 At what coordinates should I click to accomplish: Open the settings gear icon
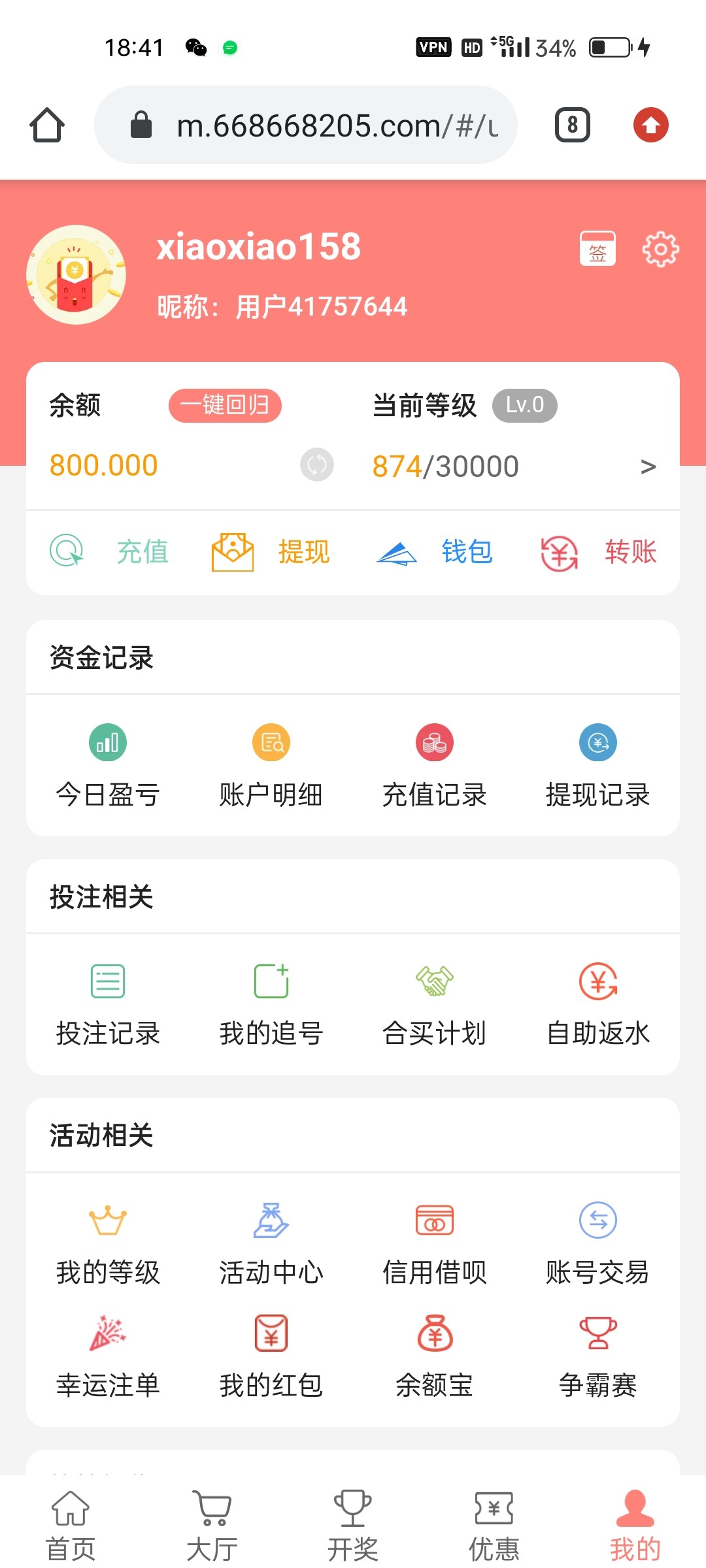pos(662,248)
